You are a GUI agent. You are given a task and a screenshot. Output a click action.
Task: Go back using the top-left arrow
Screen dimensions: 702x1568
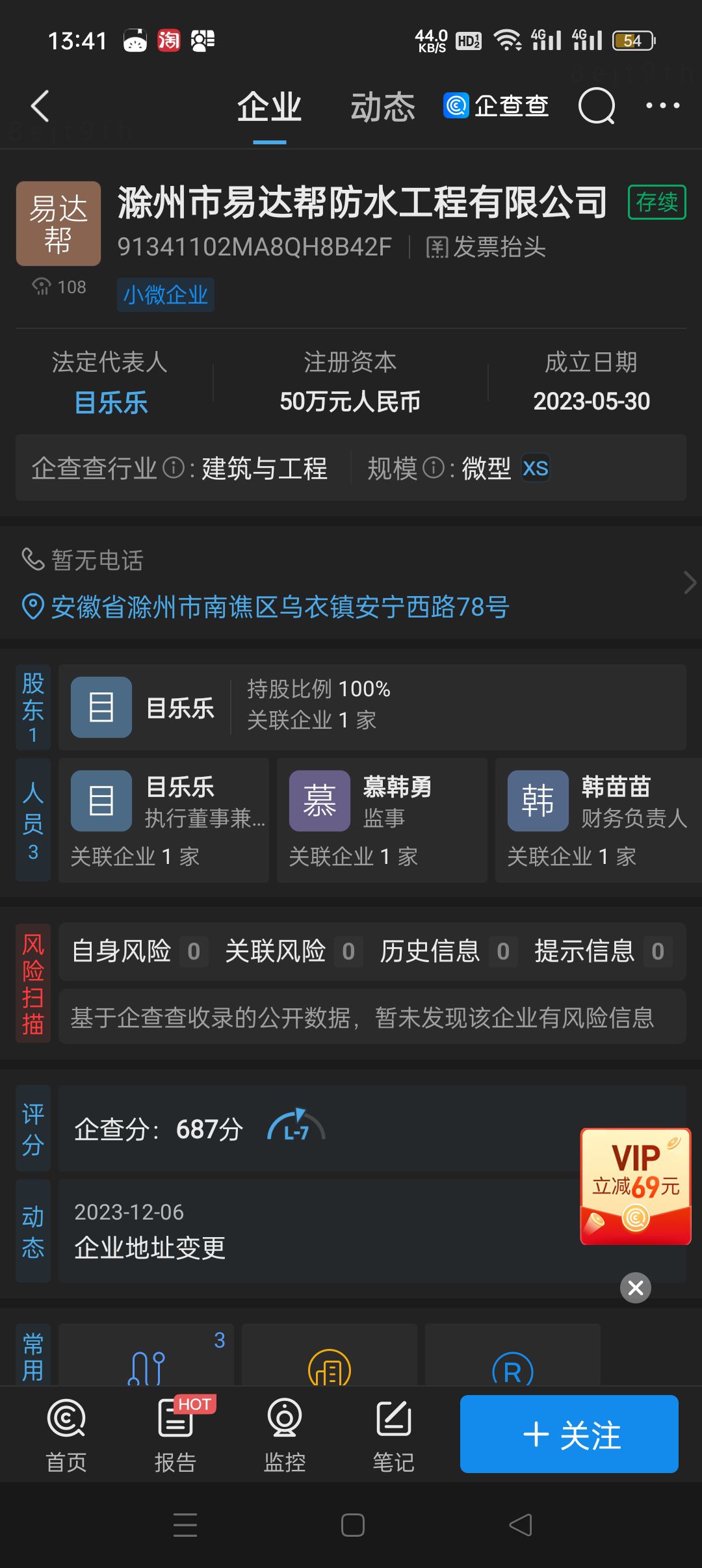[40, 106]
